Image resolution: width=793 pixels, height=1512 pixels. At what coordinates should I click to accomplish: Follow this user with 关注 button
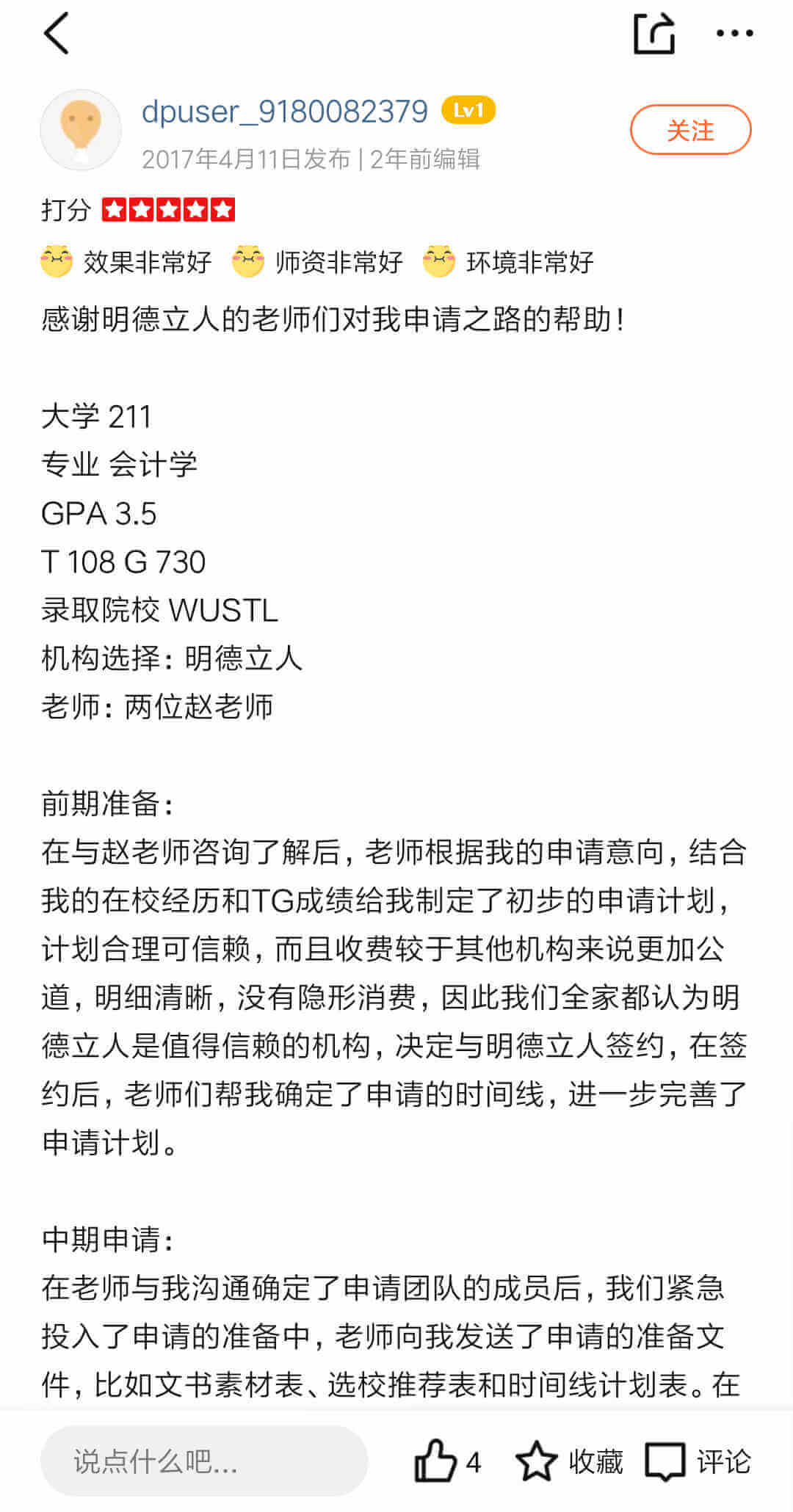click(690, 130)
